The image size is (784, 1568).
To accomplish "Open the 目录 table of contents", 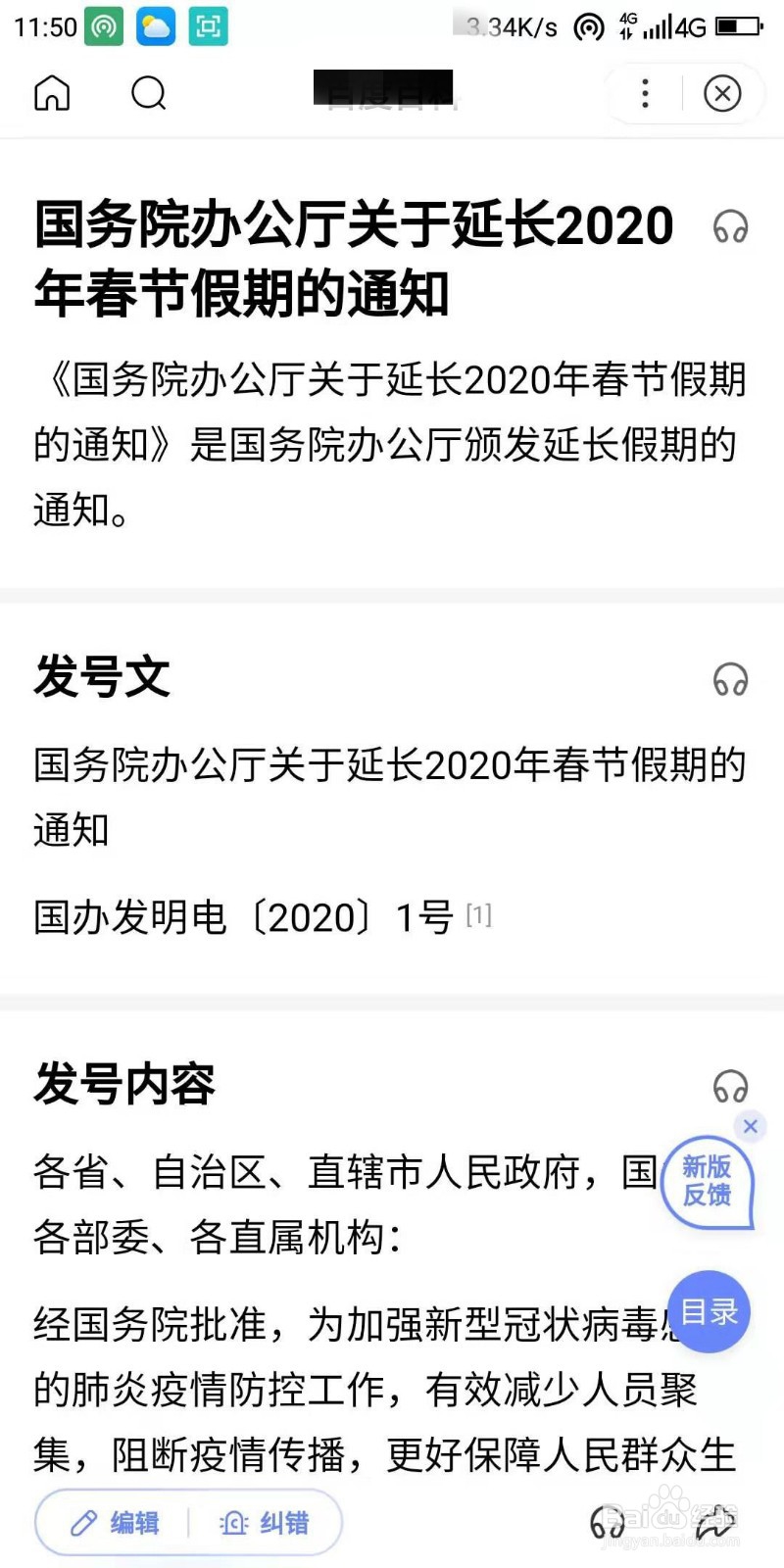I will pos(710,1311).
